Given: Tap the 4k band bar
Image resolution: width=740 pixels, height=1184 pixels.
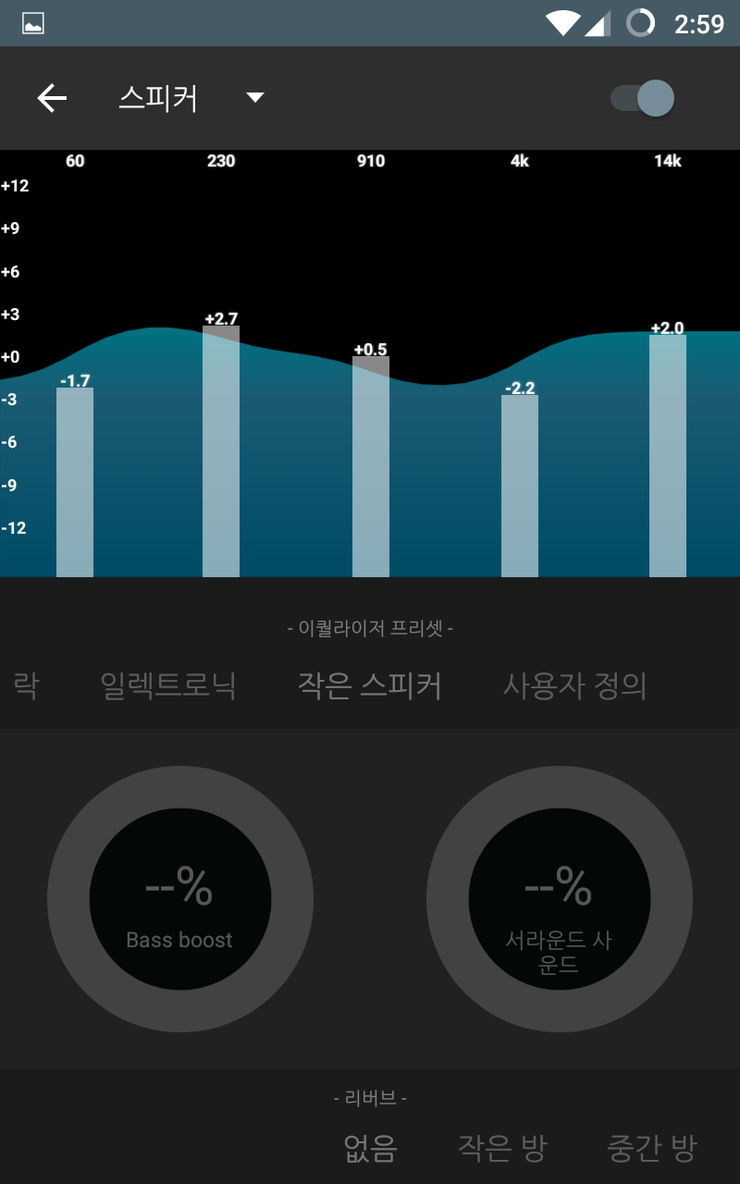Looking at the screenshot, I should tap(519, 485).
